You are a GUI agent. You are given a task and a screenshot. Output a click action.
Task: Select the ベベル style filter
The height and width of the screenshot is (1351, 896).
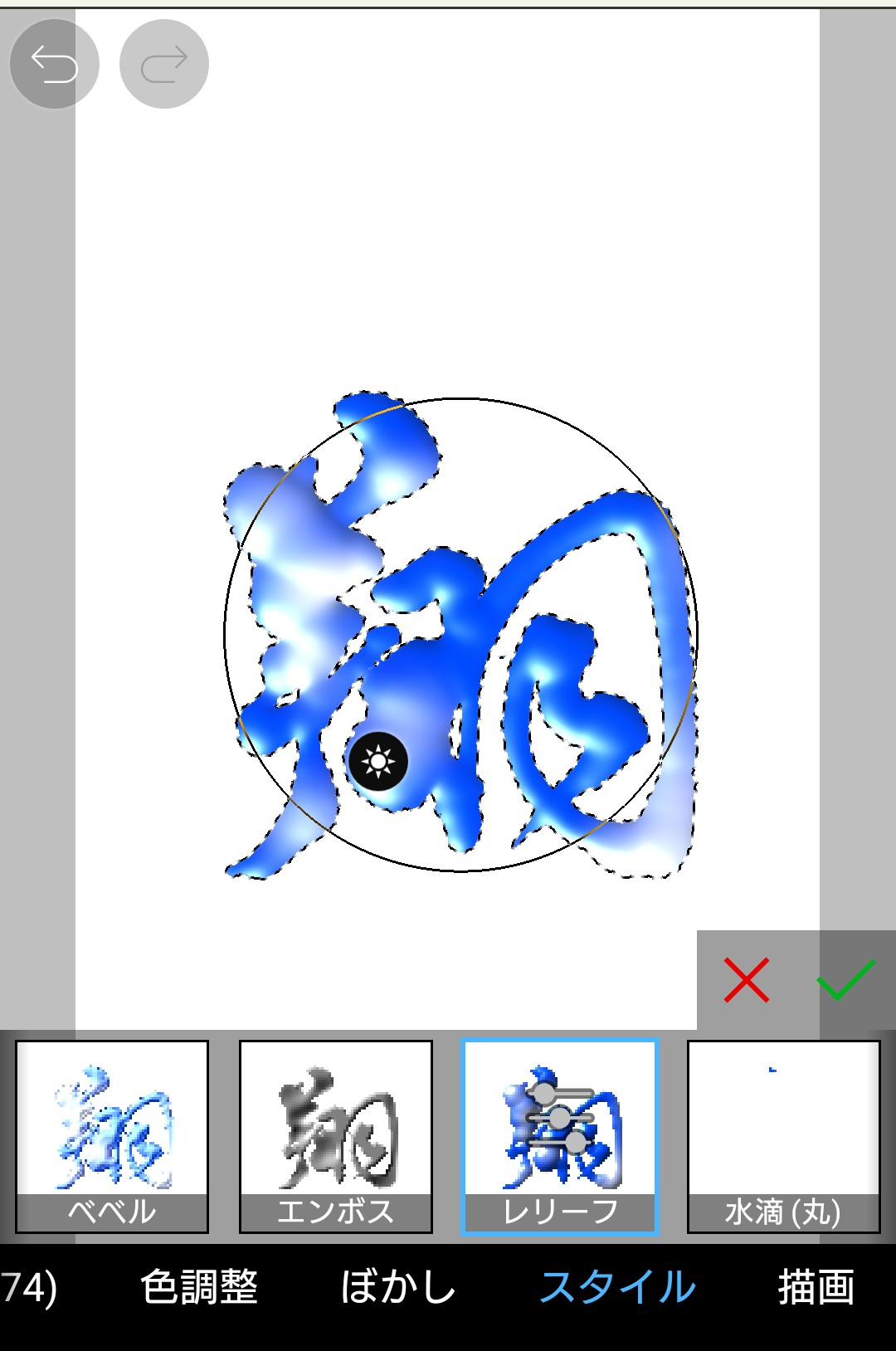pos(112,1135)
